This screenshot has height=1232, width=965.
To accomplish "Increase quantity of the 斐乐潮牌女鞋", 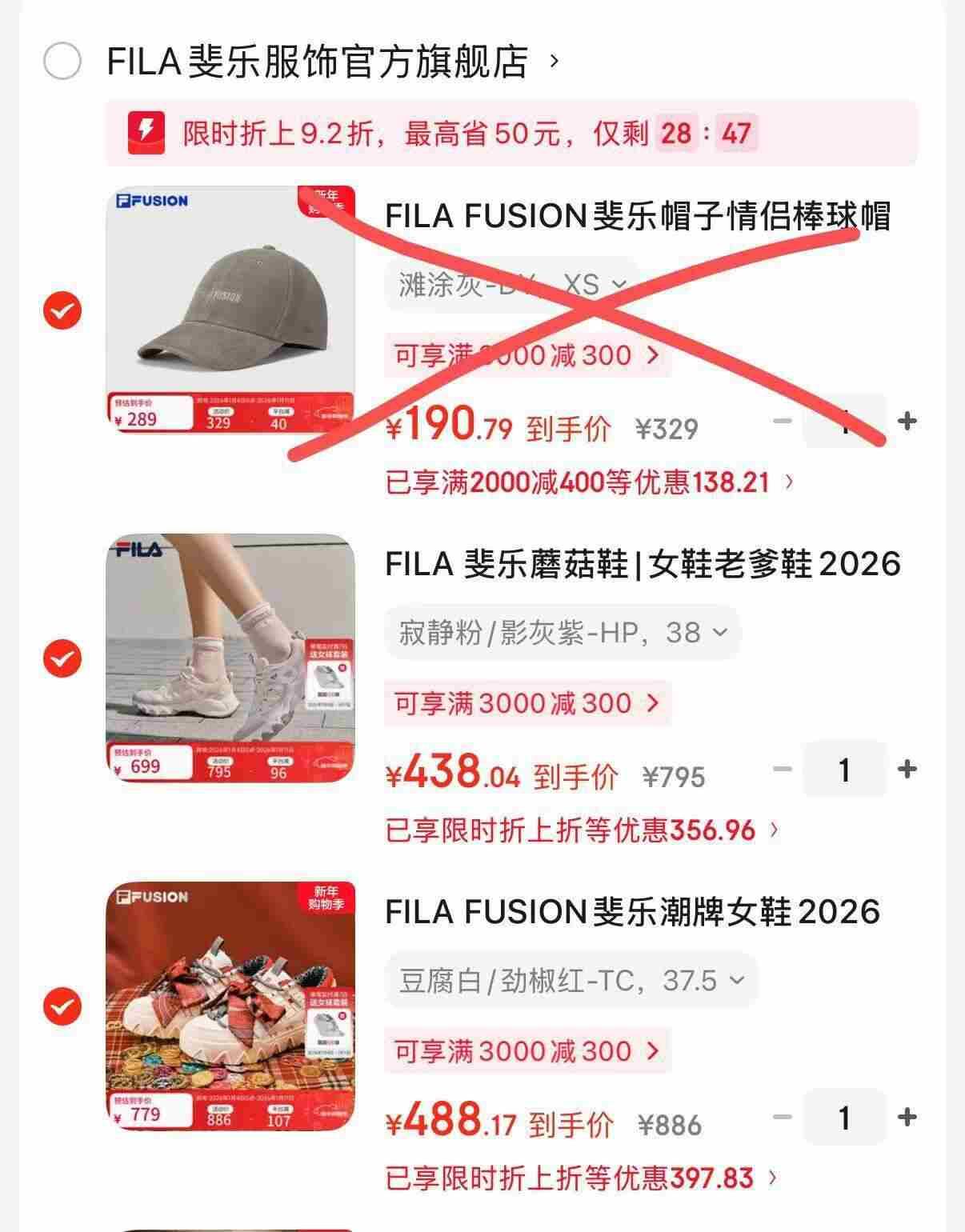I will click(x=907, y=1117).
